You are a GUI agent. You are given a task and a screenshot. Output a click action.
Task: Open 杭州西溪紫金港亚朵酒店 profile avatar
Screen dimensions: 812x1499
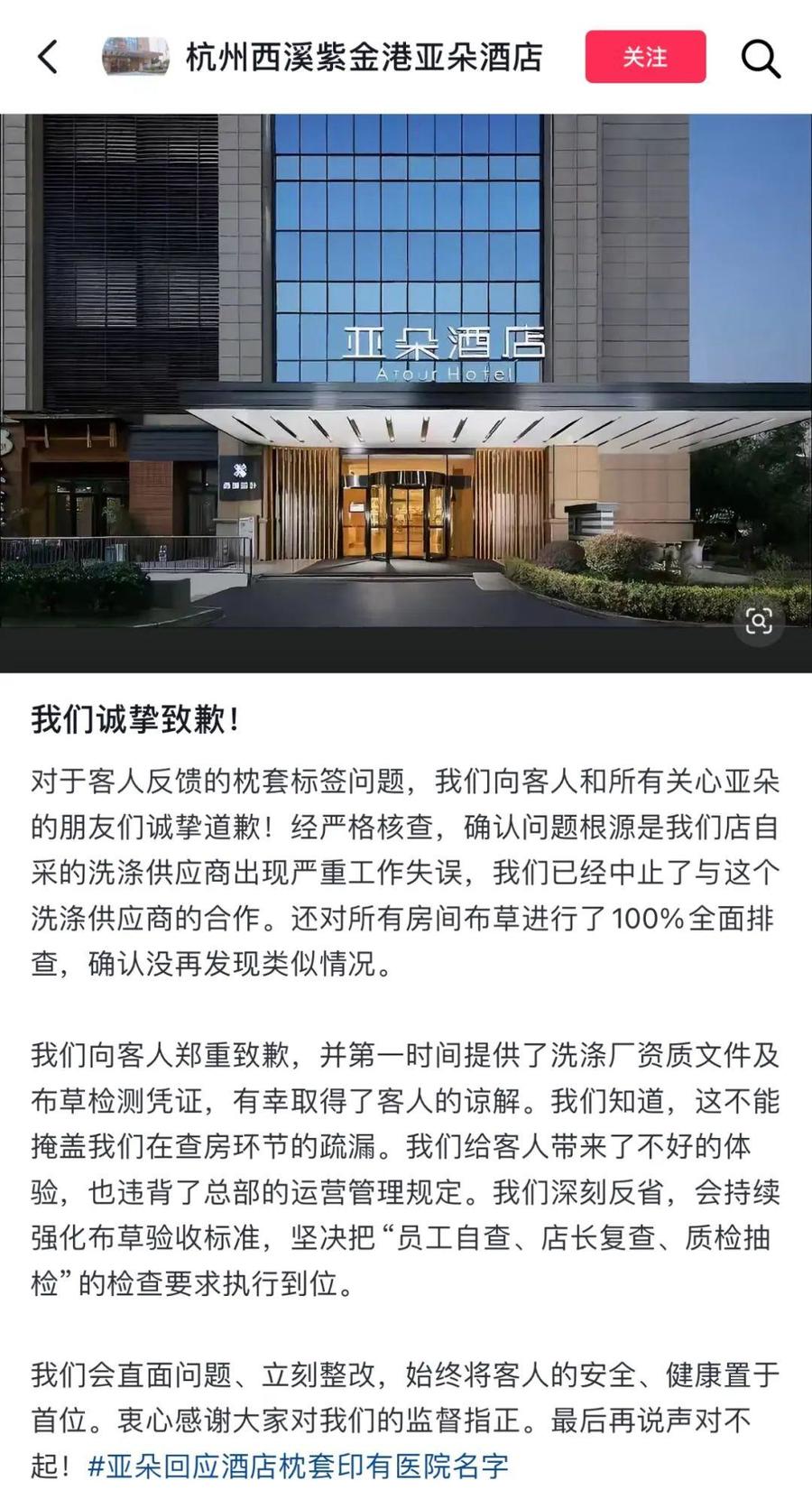click(135, 57)
